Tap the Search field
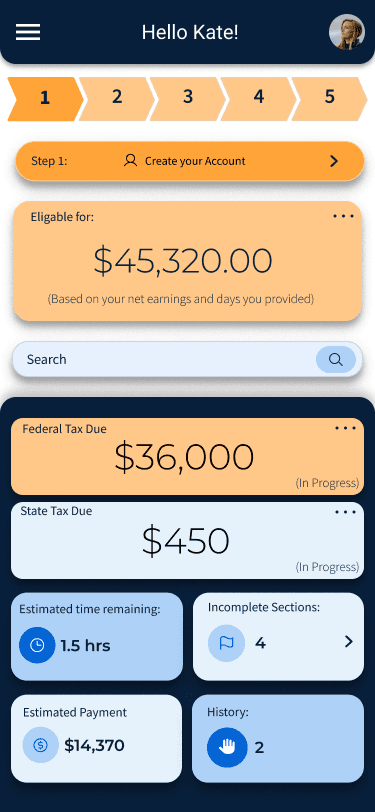This screenshot has width=375, height=812. pos(187,359)
